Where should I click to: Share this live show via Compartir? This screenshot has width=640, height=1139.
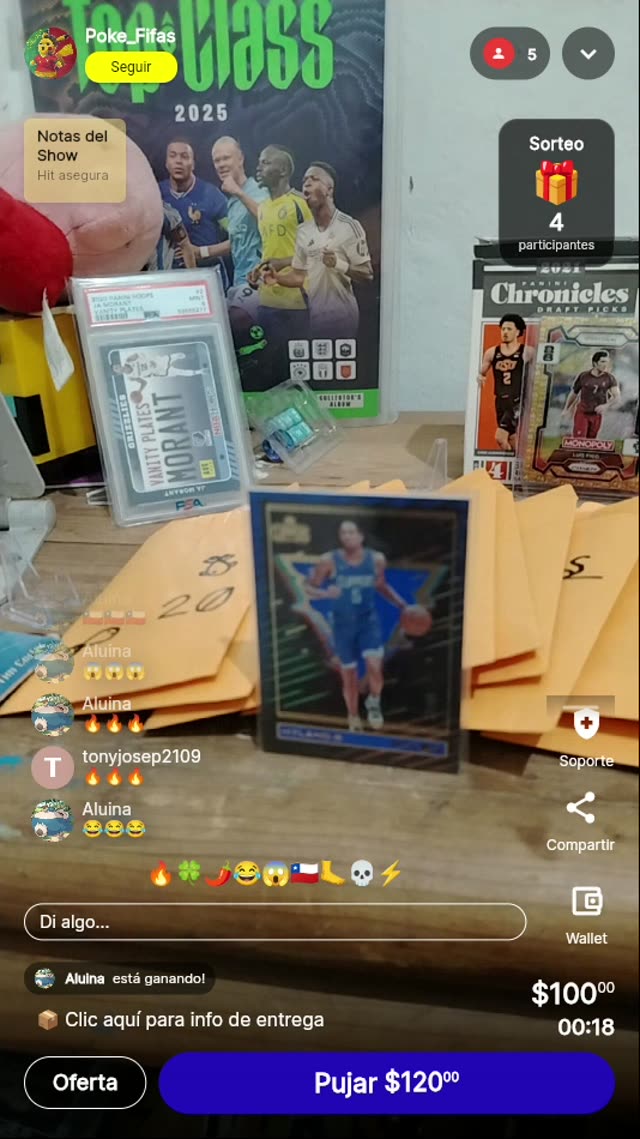tap(580, 808)
